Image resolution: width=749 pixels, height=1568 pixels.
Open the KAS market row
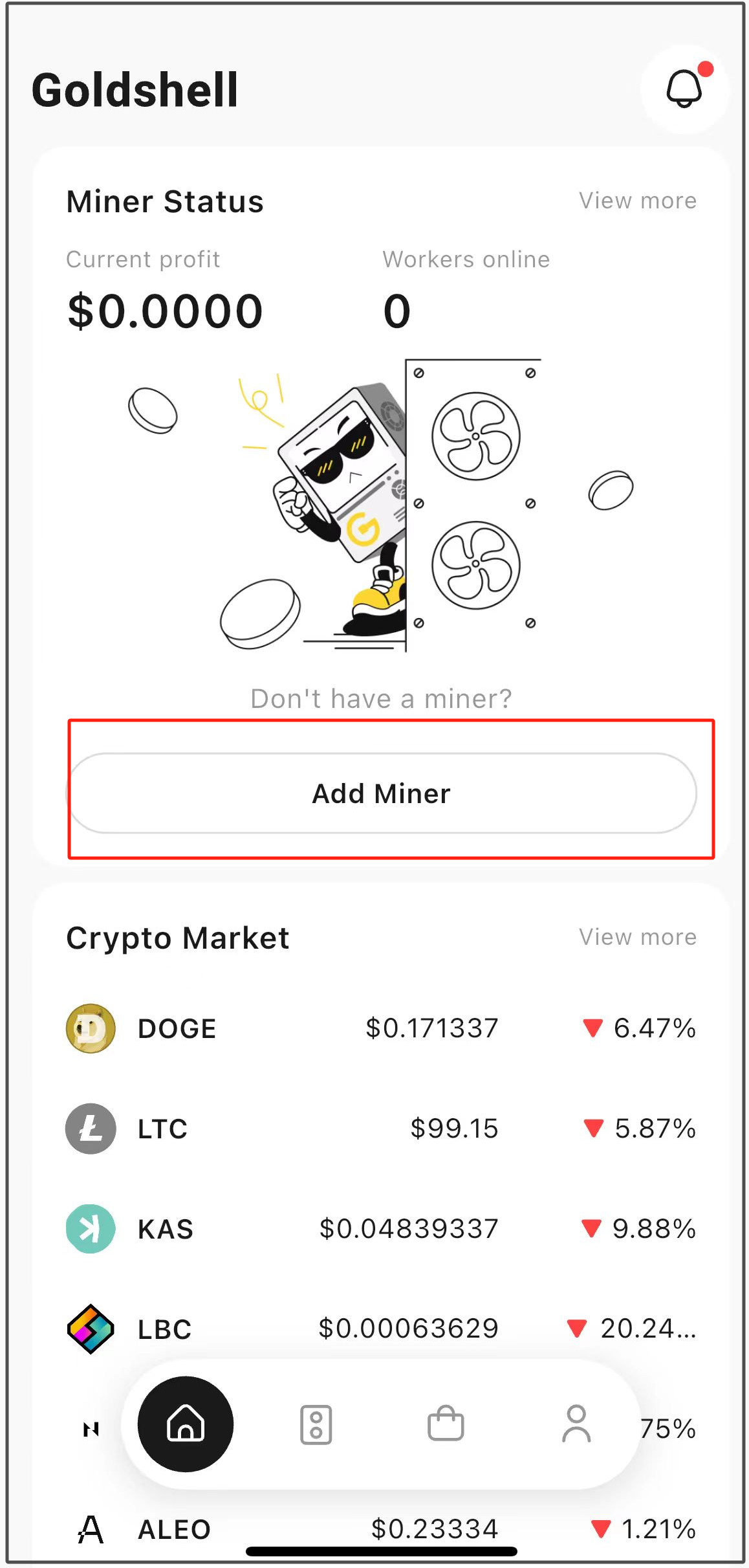click(x=382, y=1230)
